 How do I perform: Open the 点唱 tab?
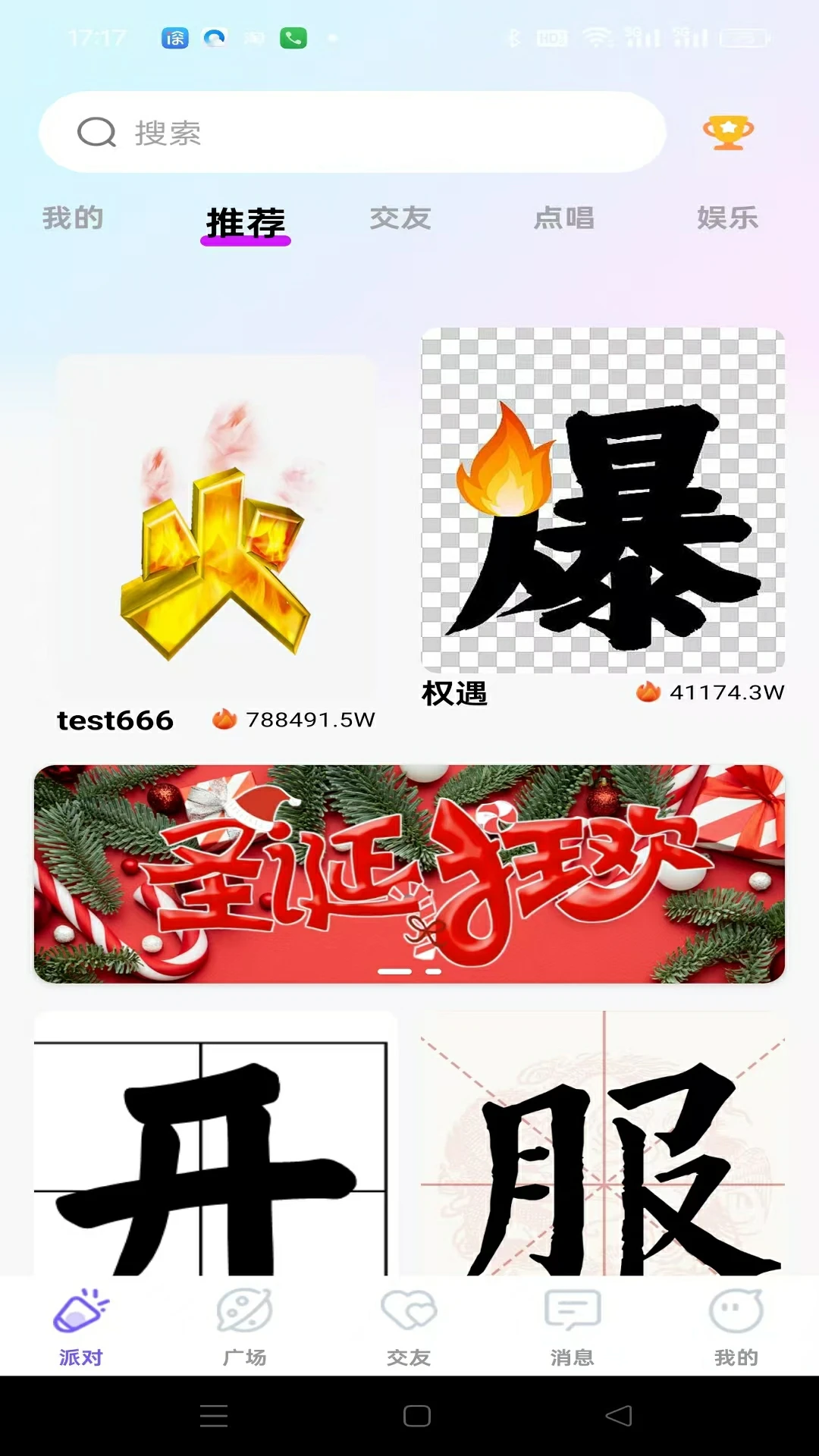click(x=564, y=218)
